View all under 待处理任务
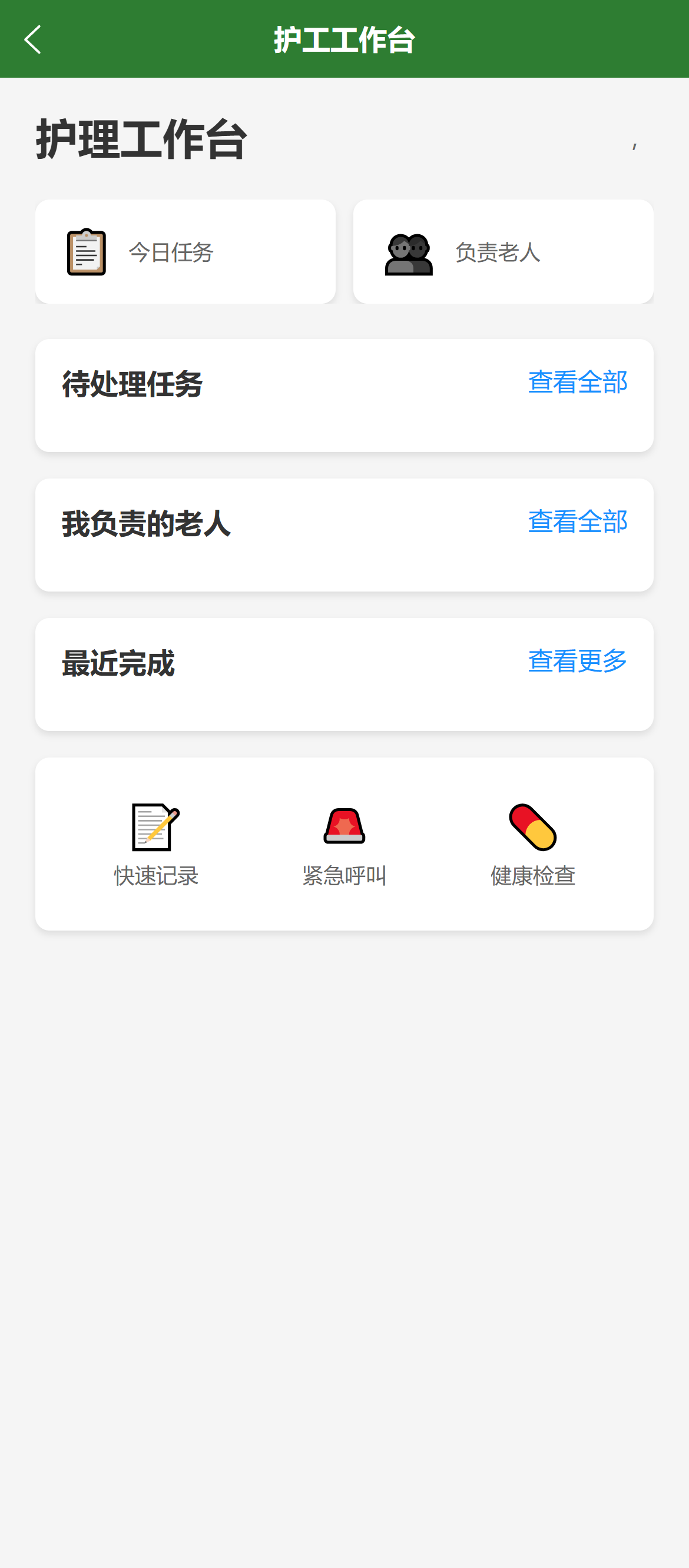 tap(577, 382)
